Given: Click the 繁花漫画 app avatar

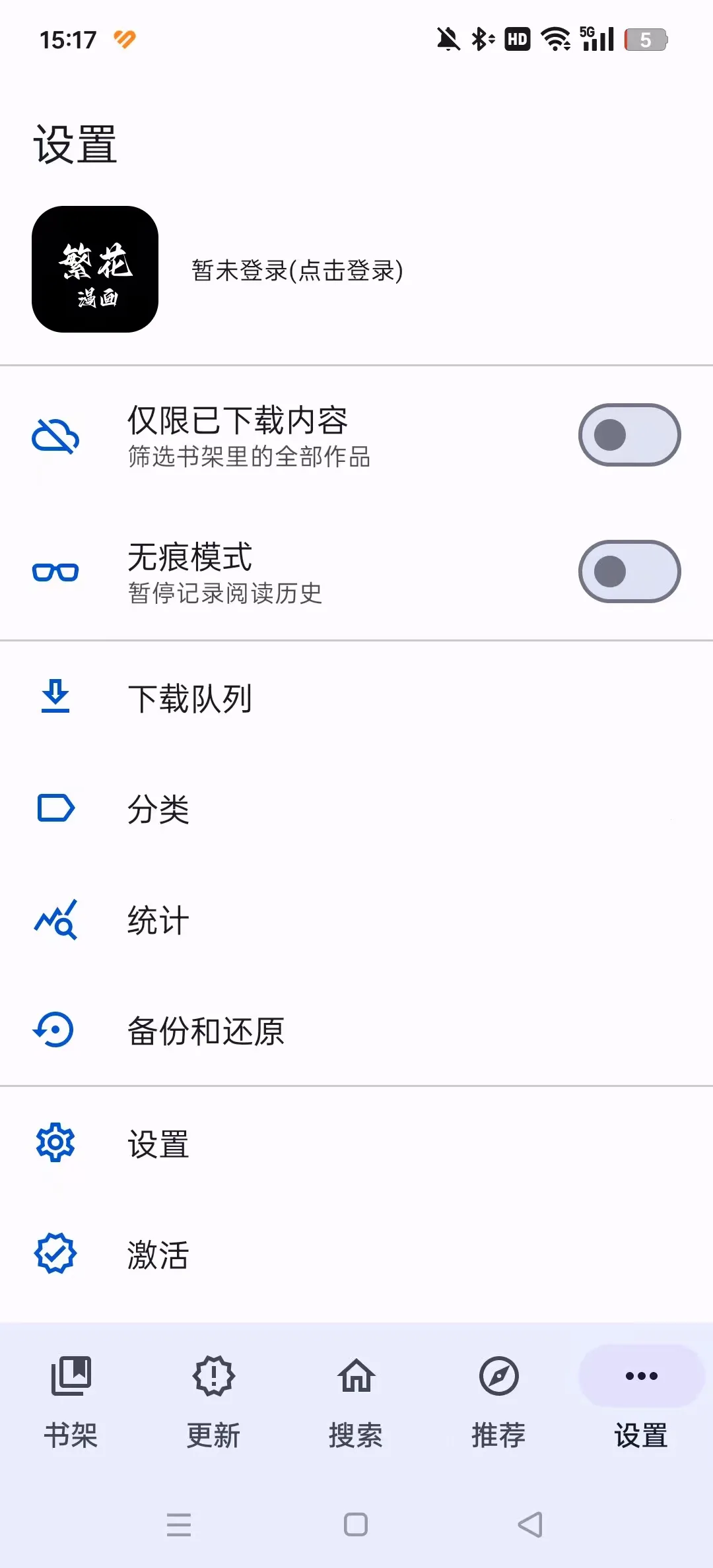Looking at the screenshot, I should point(94,267).
